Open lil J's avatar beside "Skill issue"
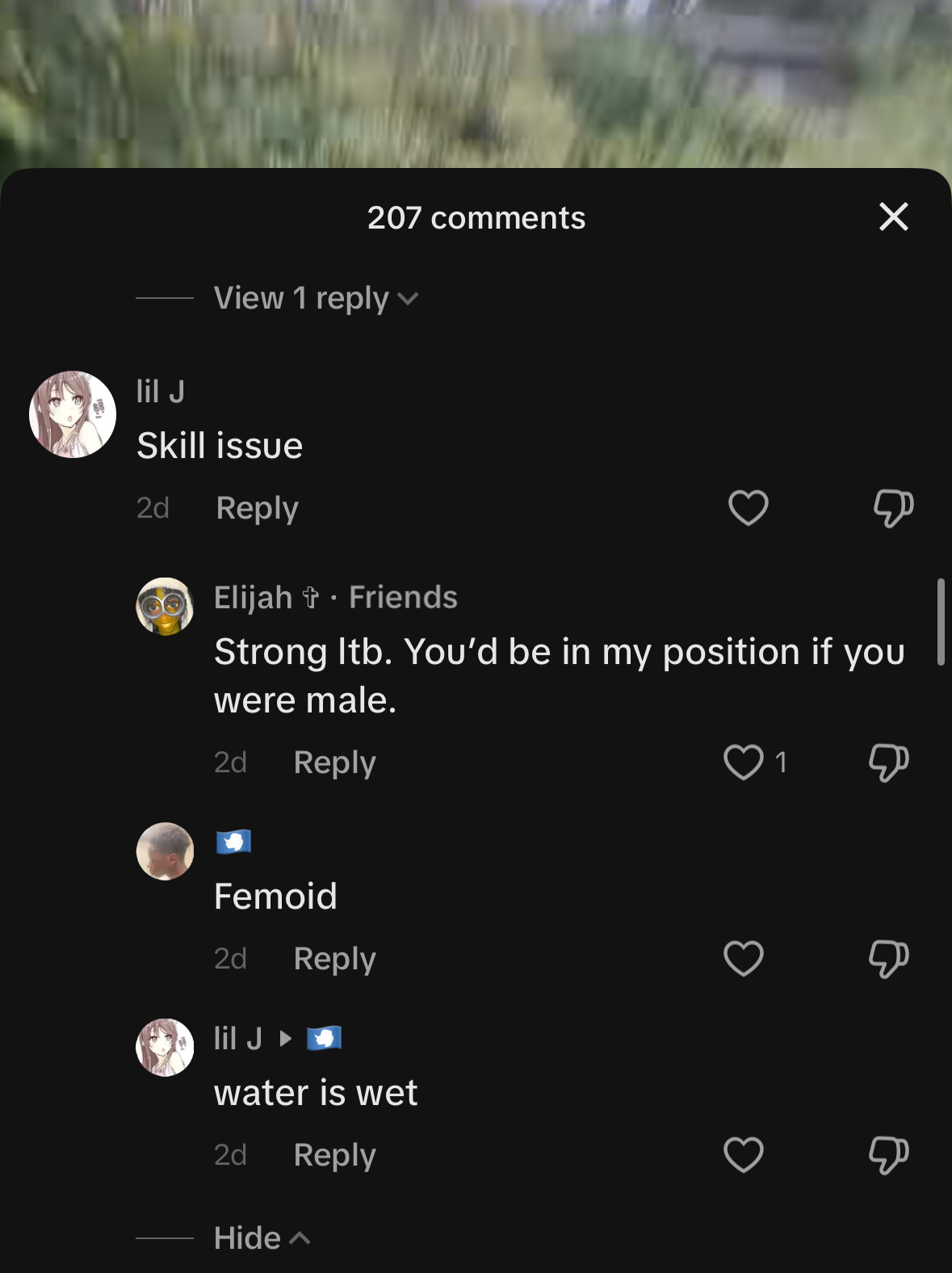This screenshot has height=1273, width=952. click(x=73, y=414)
